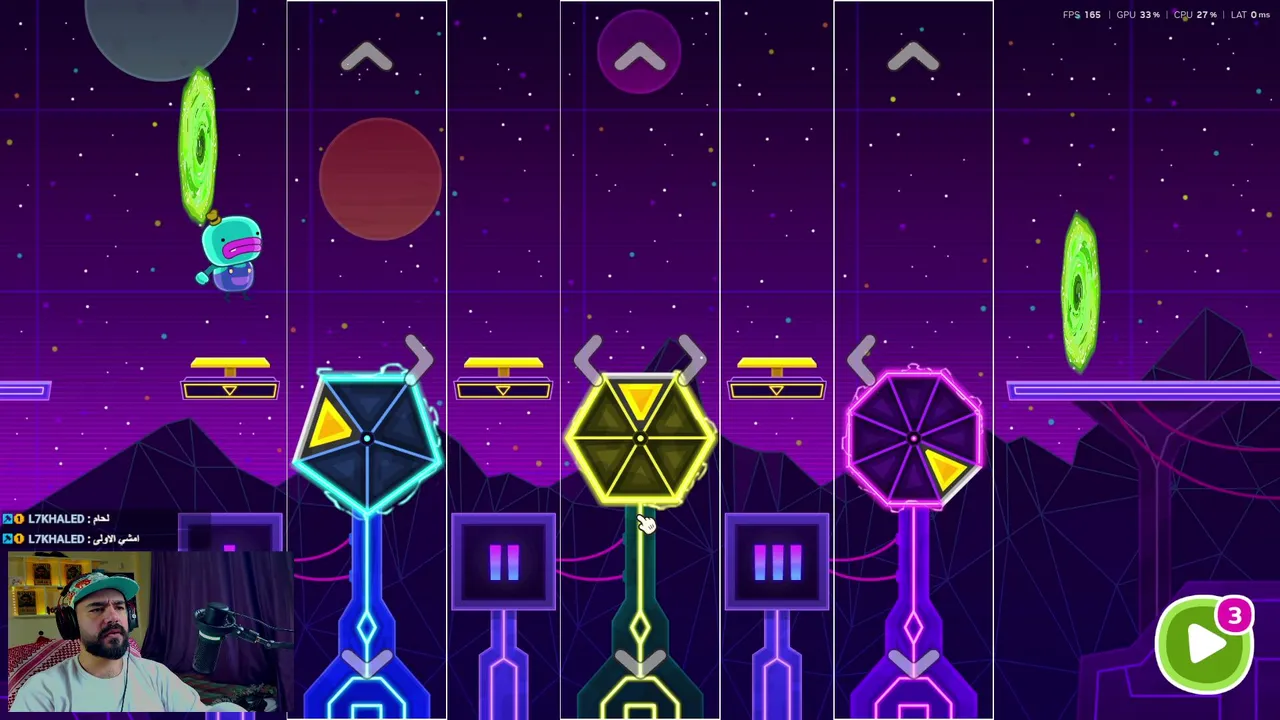The height and width of the screenshot is (720, 1280).
Task: Move the cyan pentagon column up
Action: pyautogui.click(x=366, y=59)
